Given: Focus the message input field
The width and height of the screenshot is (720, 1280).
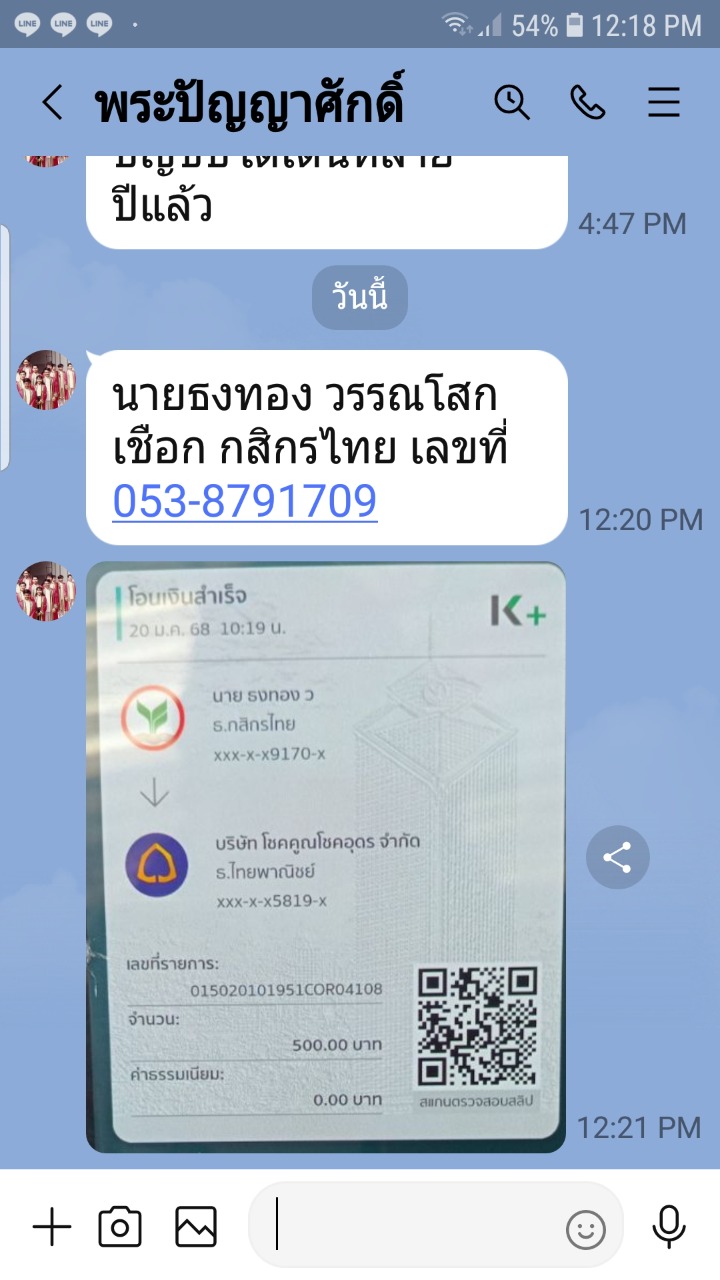Looking at the screenshot, I should click(x=415, y=1226).
